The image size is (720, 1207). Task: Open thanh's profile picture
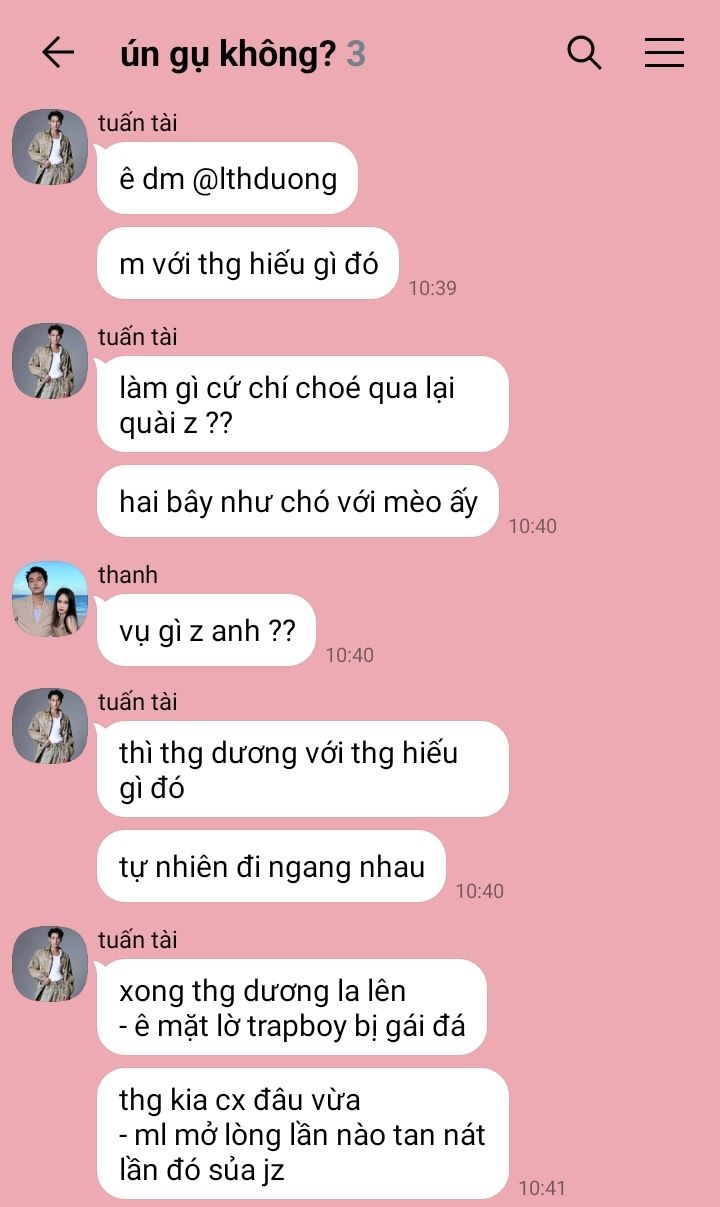(50, 599)
